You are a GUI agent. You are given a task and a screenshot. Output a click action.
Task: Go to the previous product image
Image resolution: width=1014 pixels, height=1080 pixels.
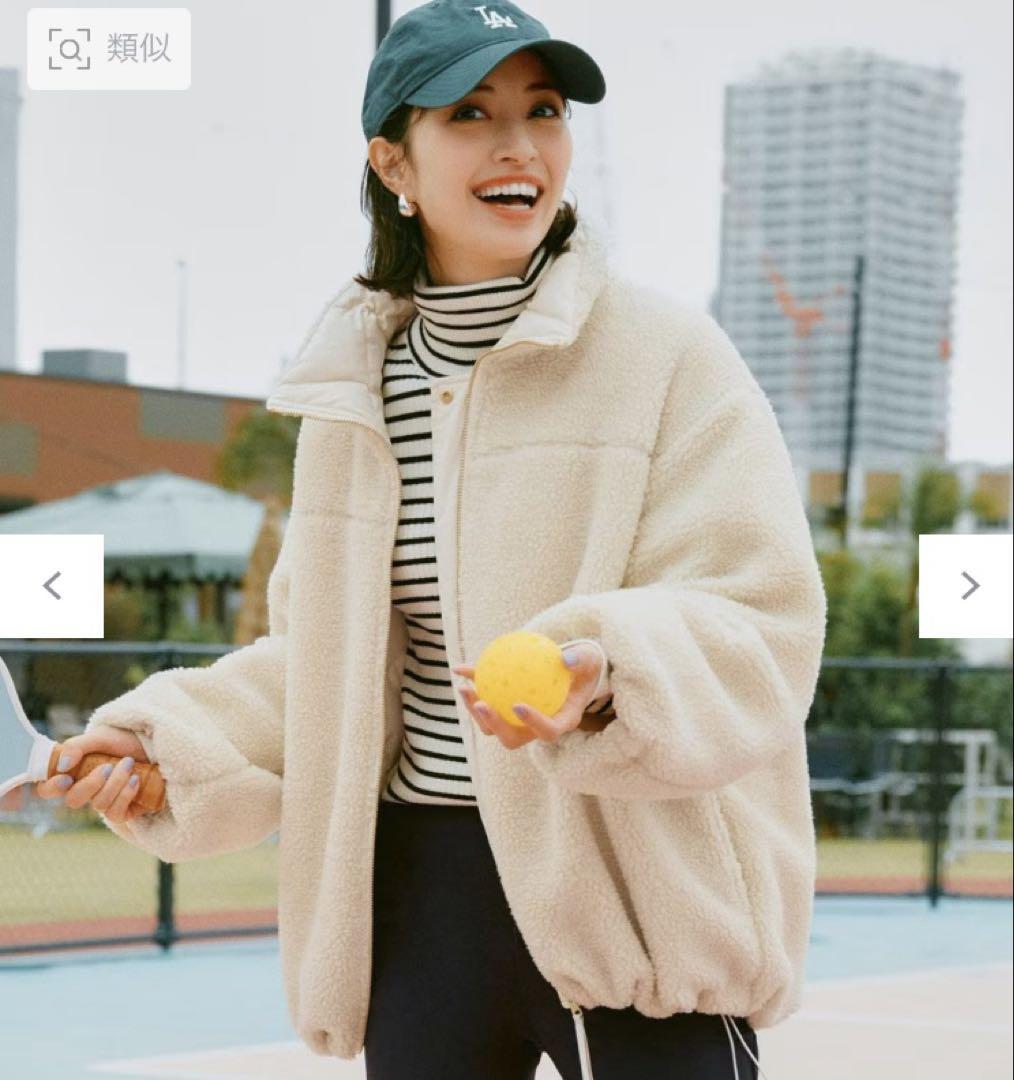pos(51,586)
